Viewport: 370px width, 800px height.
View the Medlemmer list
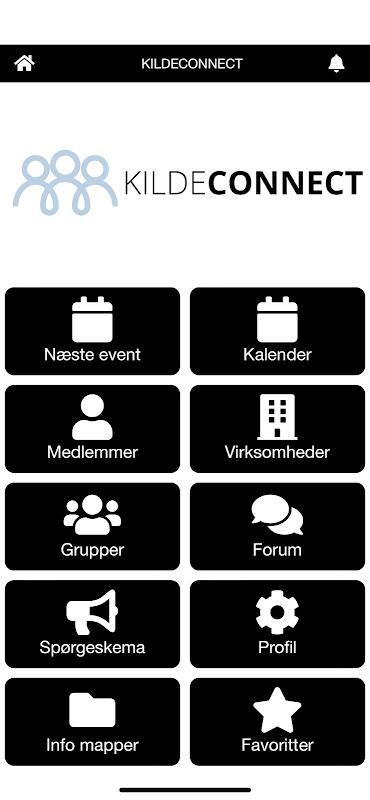pos(92,429)
